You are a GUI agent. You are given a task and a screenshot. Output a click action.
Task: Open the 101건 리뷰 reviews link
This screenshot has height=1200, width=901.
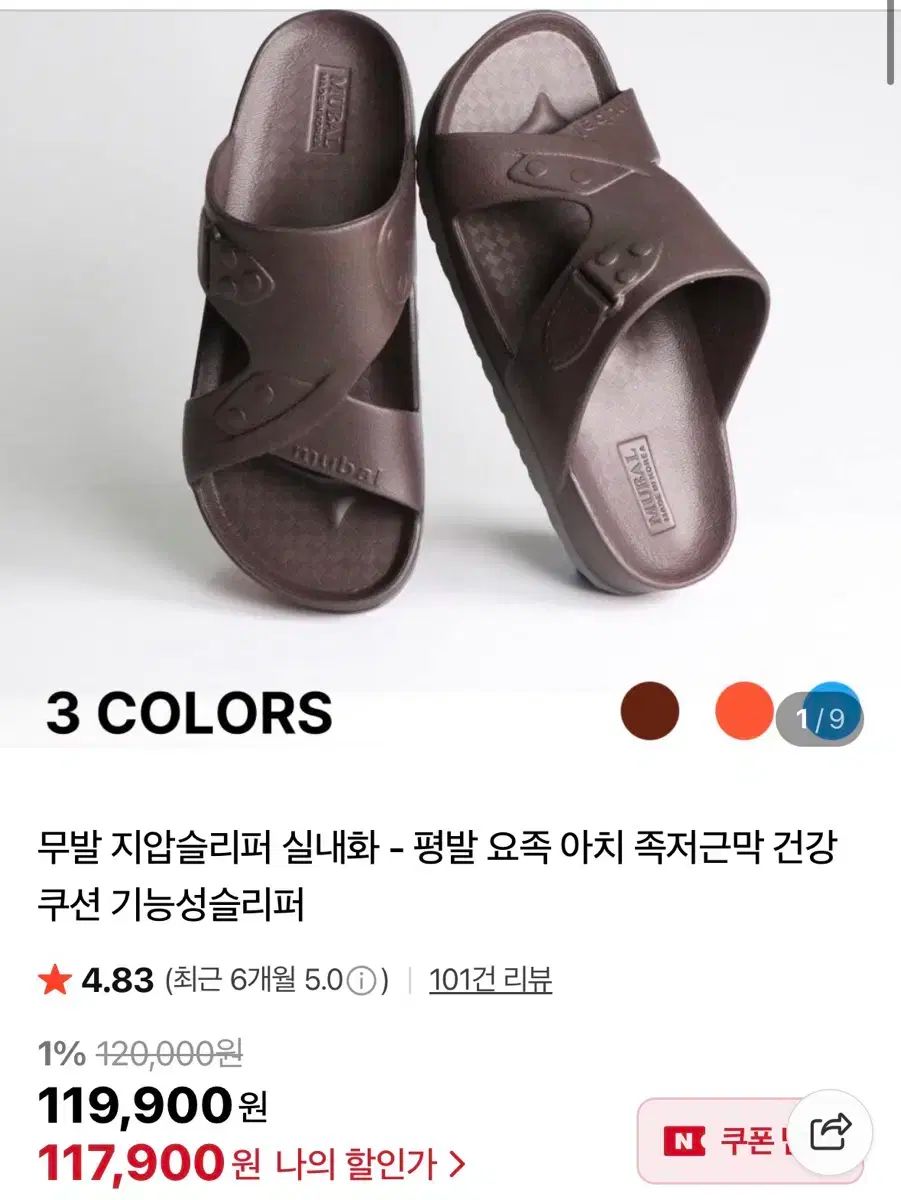[490, 979]
